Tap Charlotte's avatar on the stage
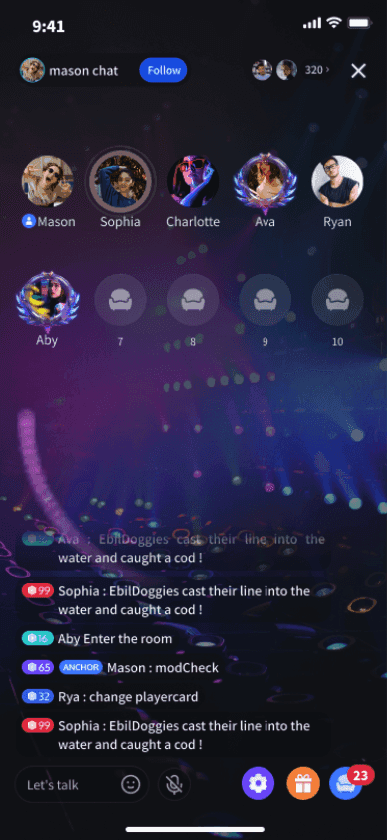The height and width of the screenshot is (840, 387). click(192, 182)
